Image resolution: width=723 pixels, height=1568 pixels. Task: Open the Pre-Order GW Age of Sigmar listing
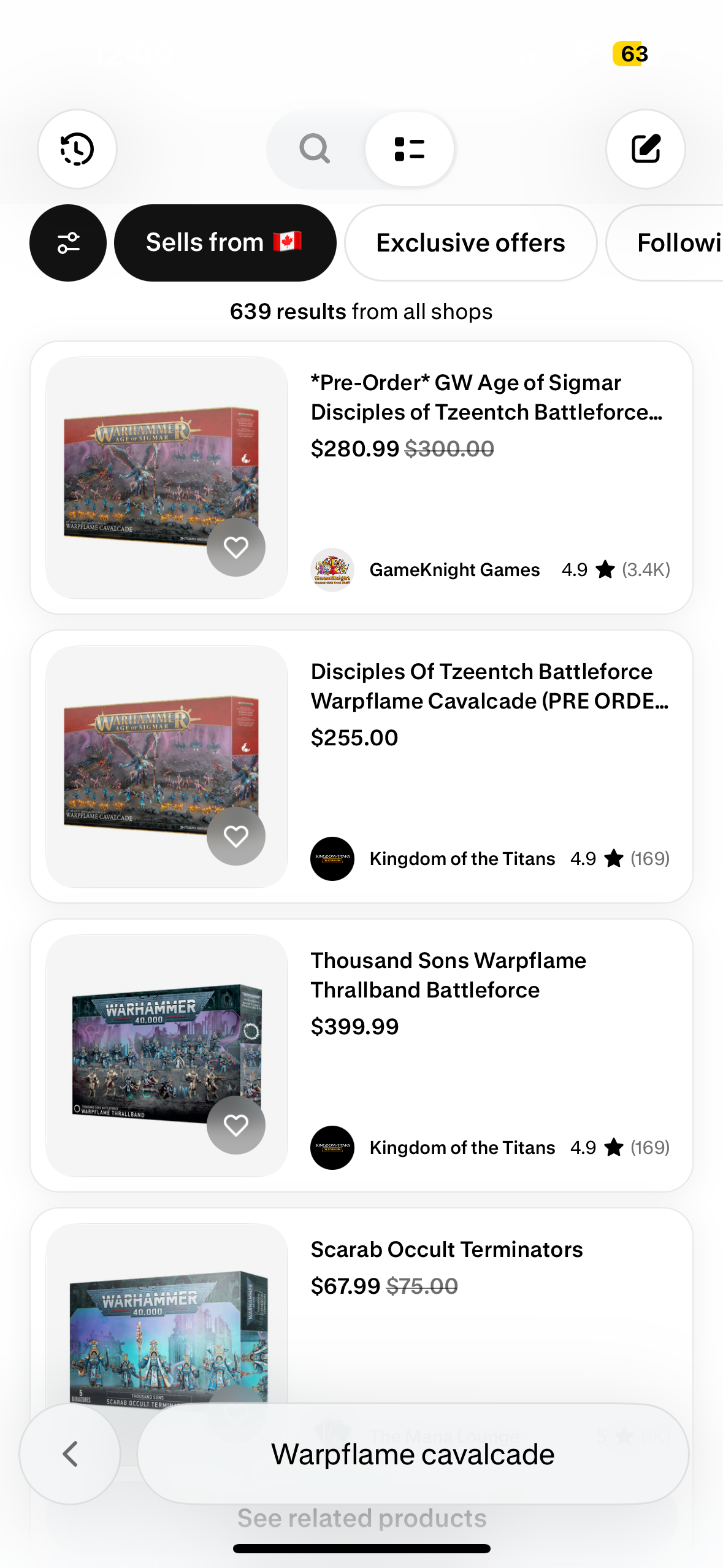[362, 477]
